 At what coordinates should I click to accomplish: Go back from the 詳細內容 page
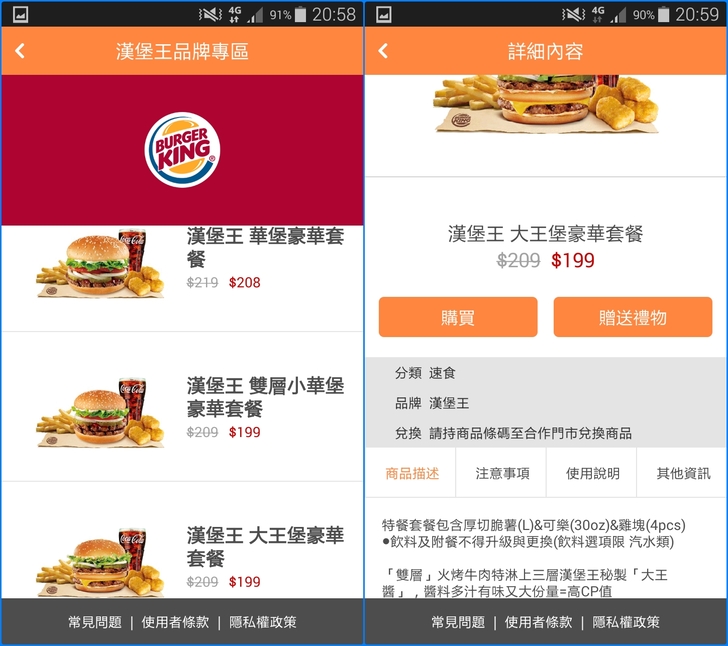pyautogui.click(x=383, y=51)
